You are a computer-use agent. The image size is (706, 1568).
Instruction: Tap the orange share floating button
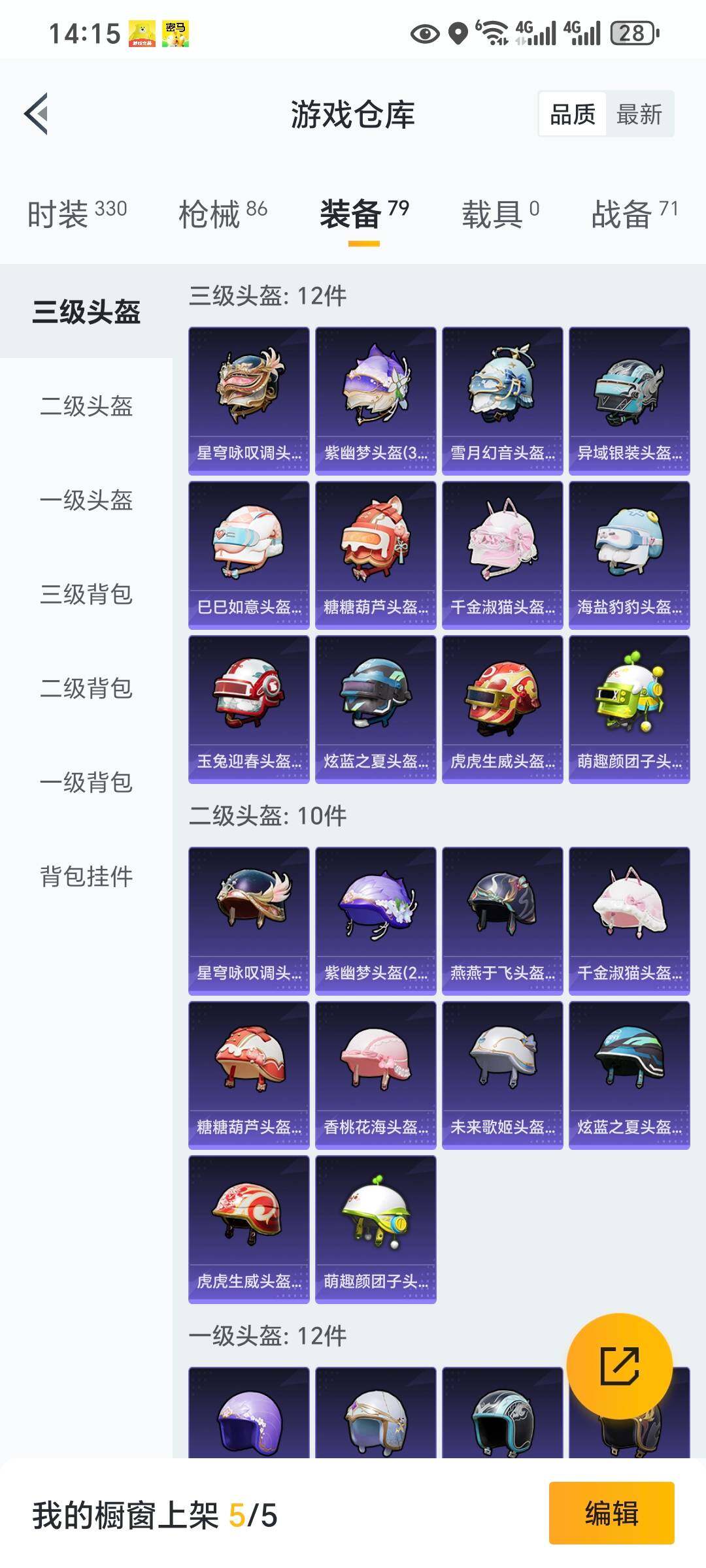(619, 1366)
